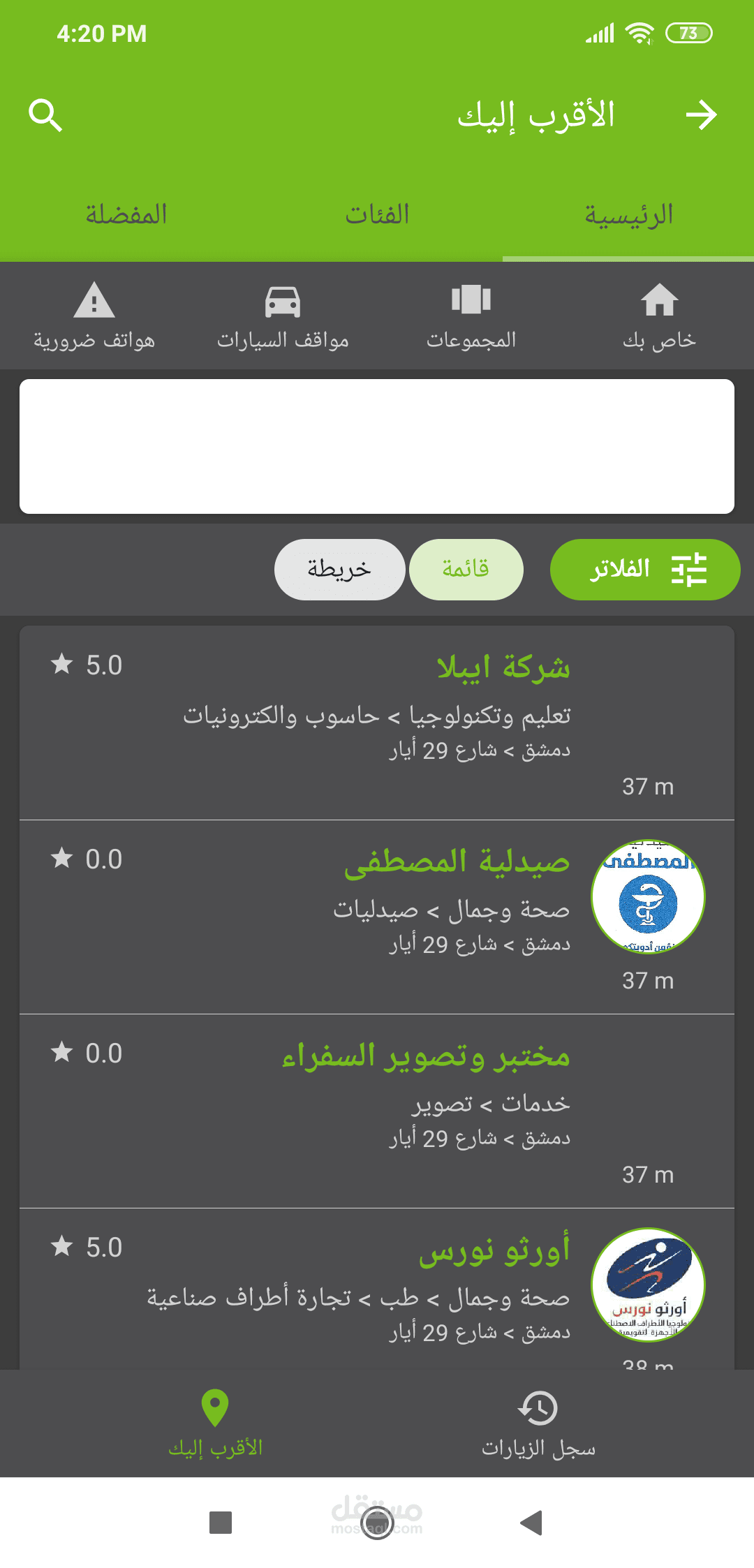This screenshot has width=754, height=1568.
Task: Switch to the الرئيسية tab
Action: pos(628,215)
